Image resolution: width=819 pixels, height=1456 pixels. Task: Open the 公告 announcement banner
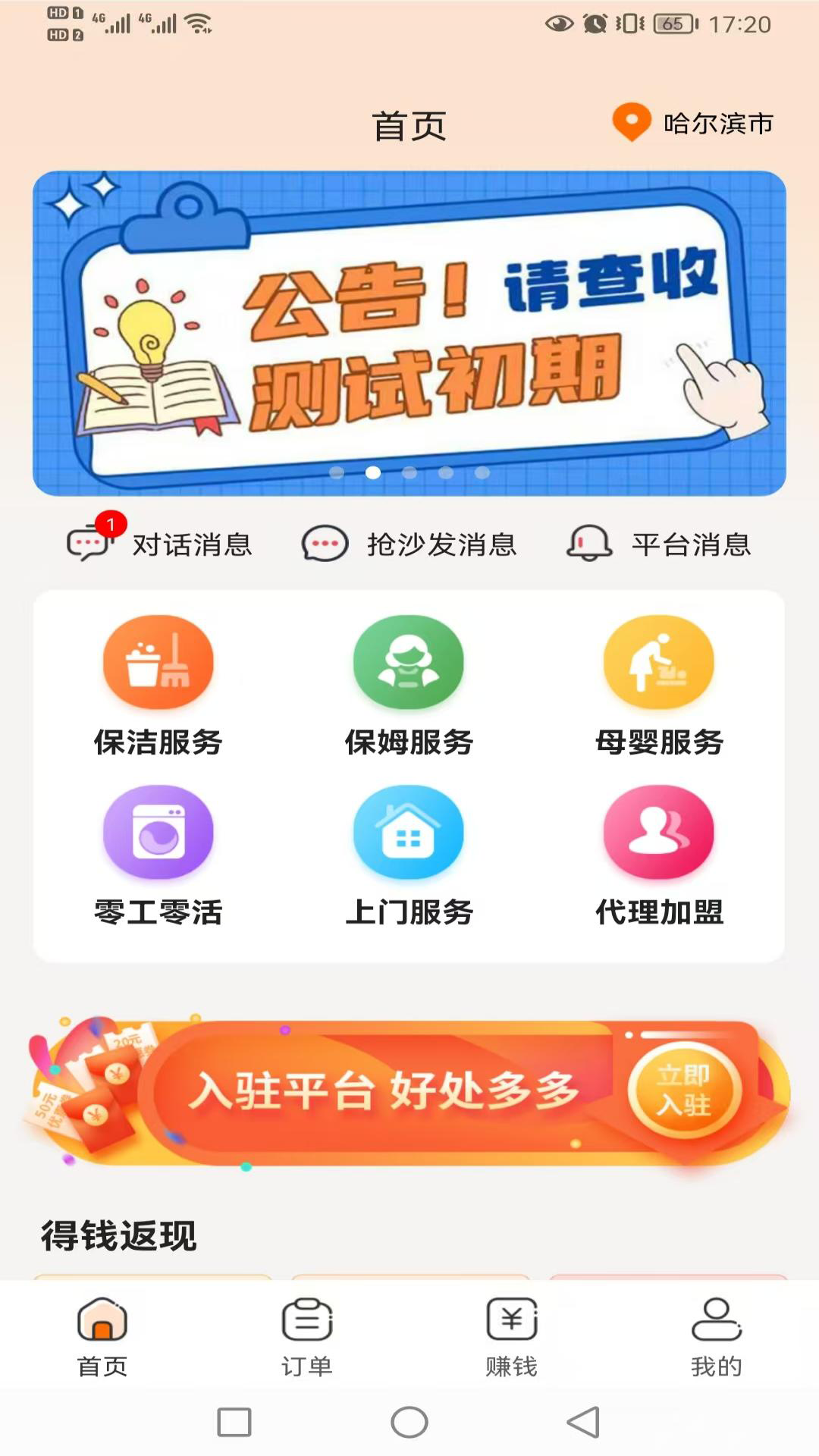[409, 334]
